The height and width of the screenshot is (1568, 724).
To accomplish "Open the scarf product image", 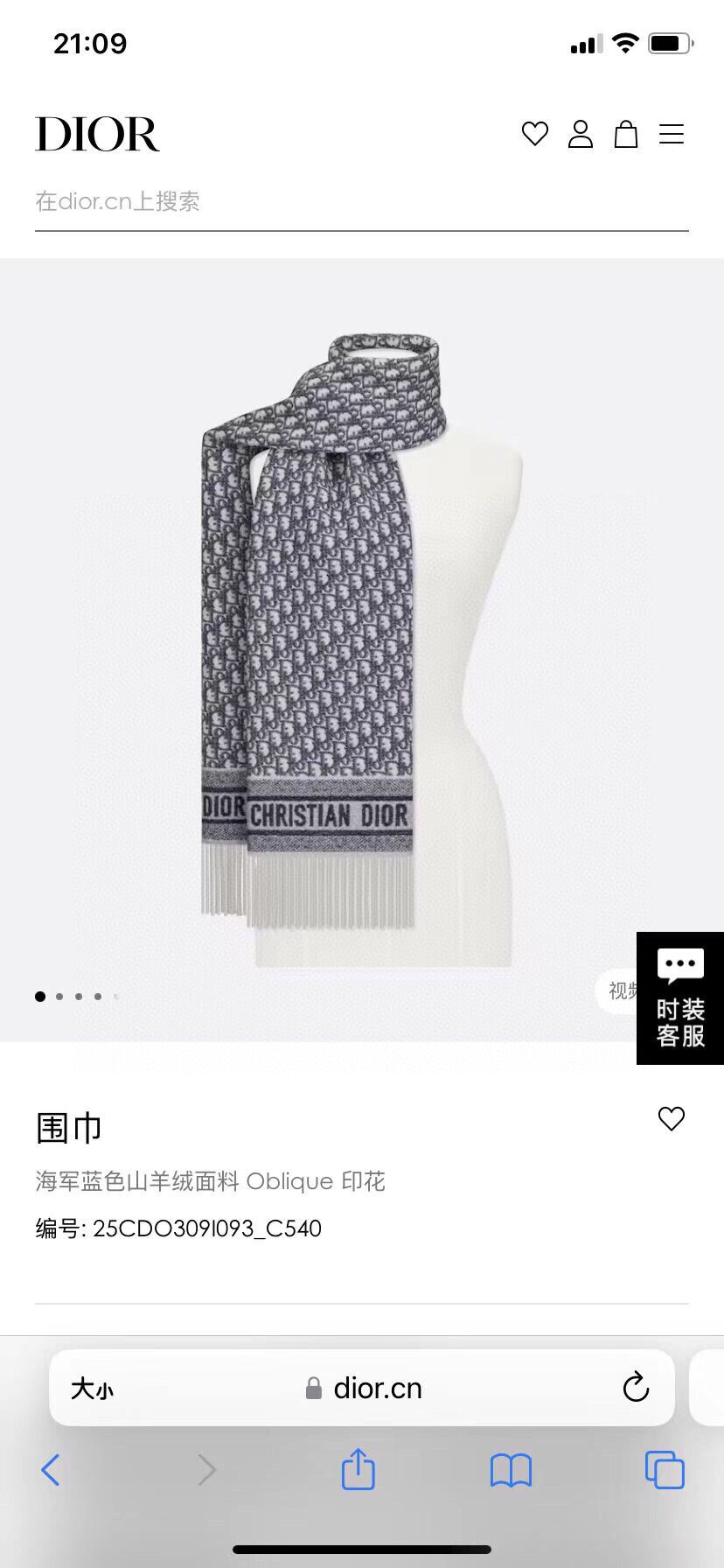I will point(361,647).
